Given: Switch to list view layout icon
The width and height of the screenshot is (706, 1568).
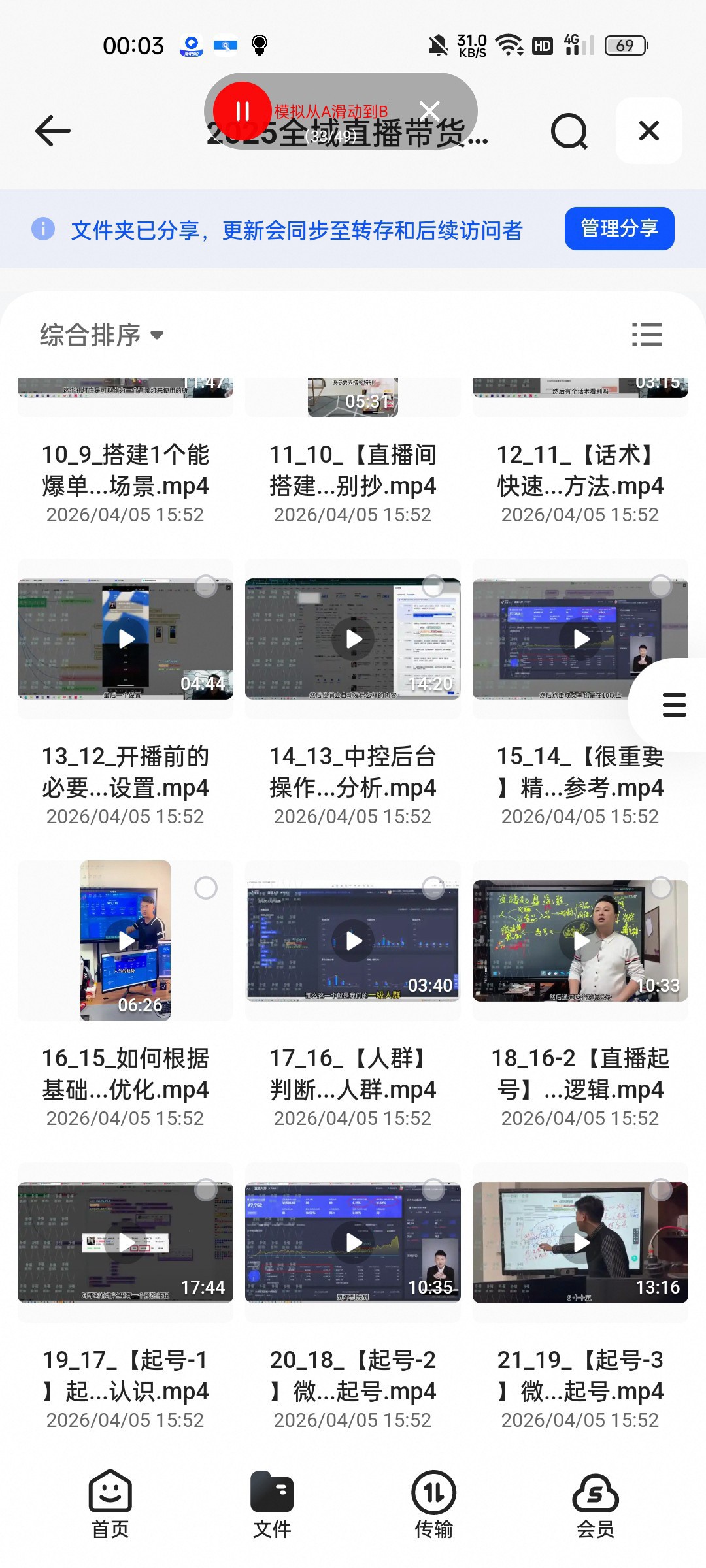Looking at the screenshot, I should point(647,335).
